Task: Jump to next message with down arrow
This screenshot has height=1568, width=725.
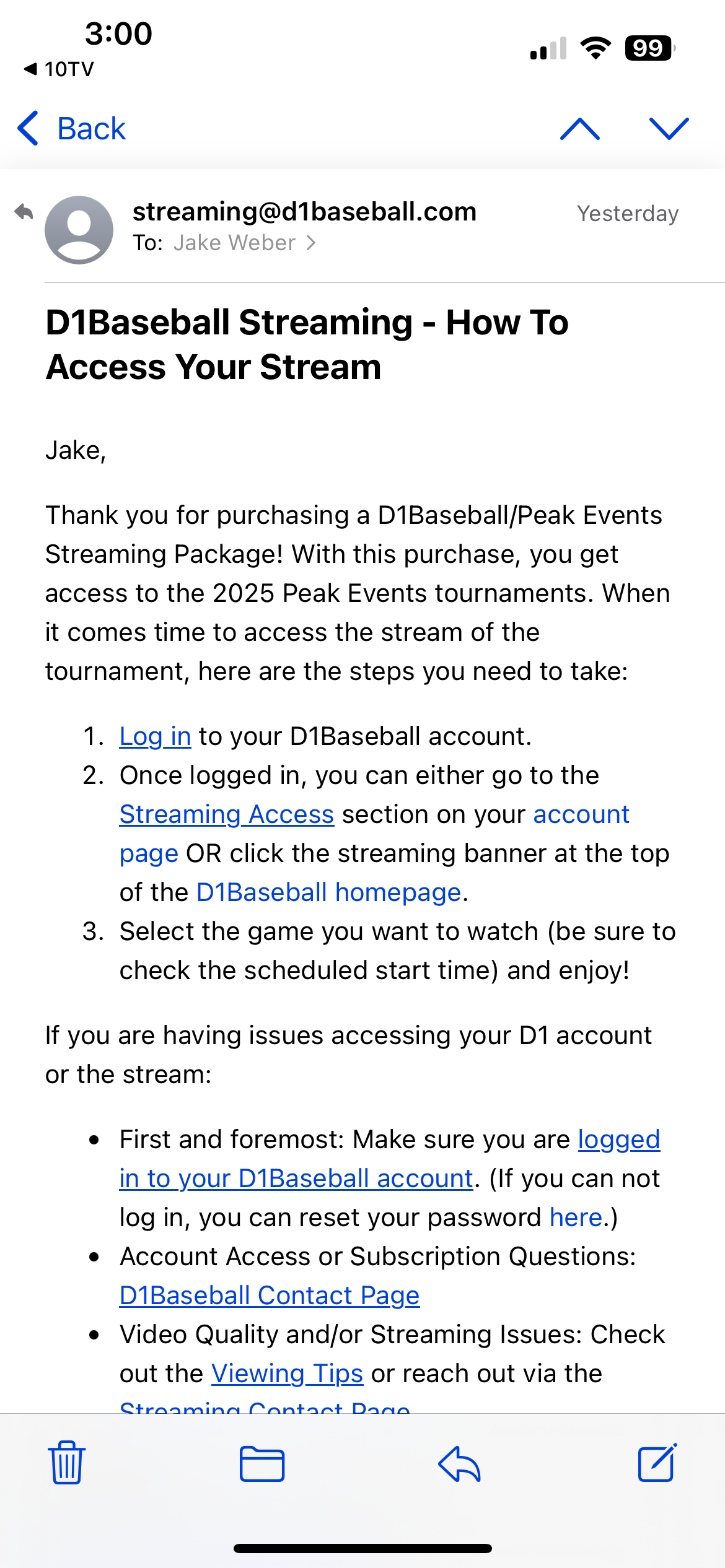Action: pos(669,129)
